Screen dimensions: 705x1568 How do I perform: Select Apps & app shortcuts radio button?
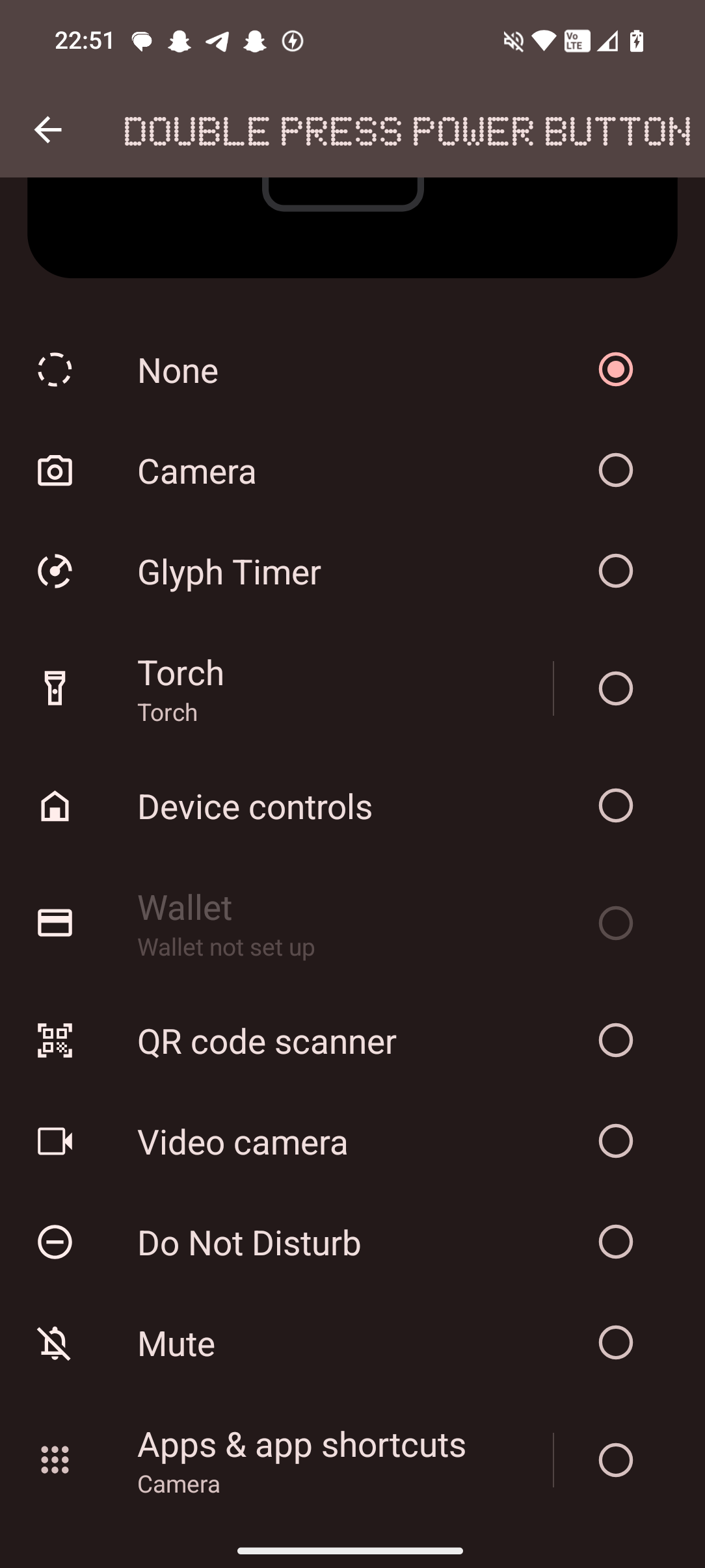[x=615, y=1460]
